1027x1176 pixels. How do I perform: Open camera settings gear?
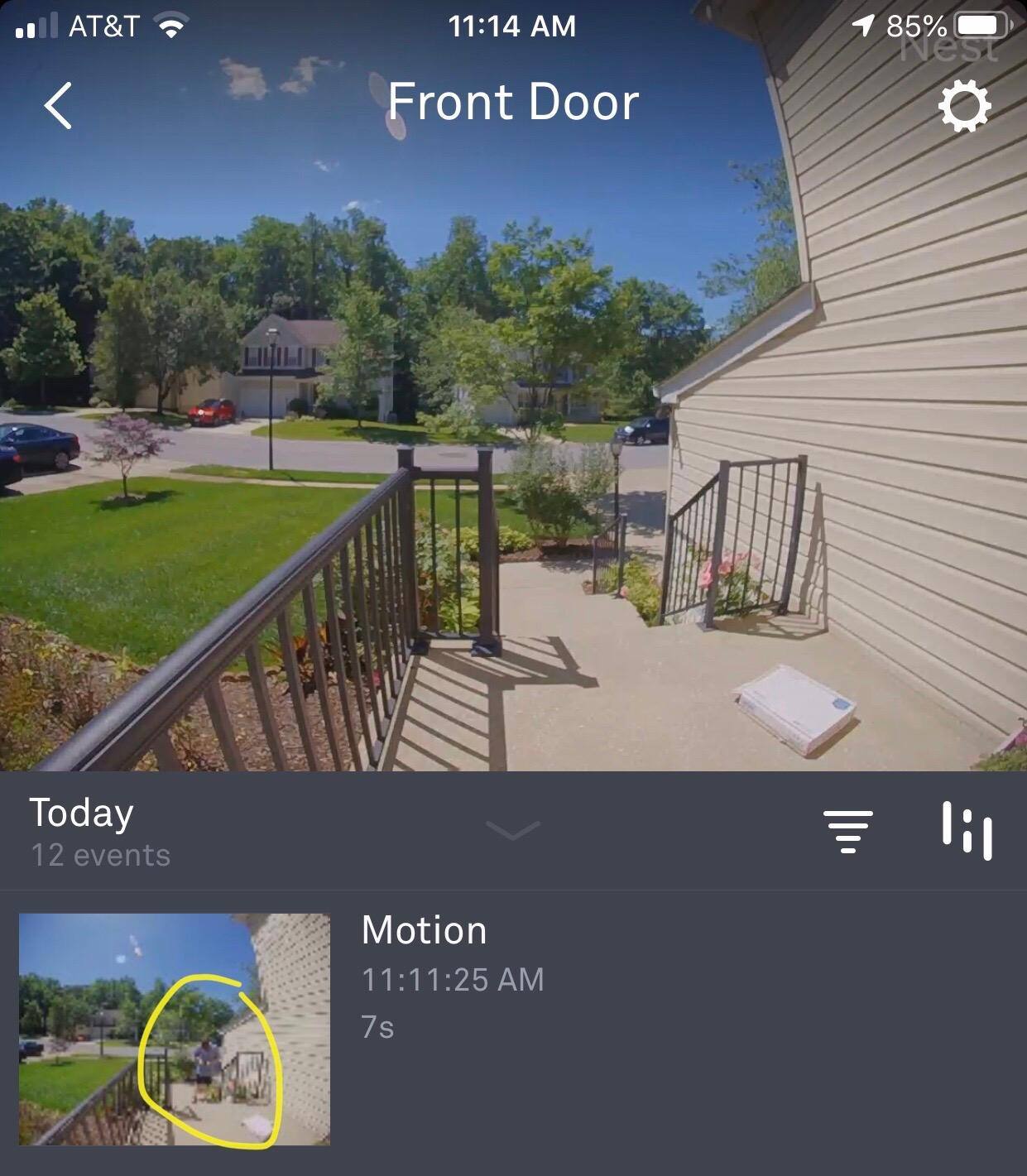pyautogui.click(x=964, y=107)
